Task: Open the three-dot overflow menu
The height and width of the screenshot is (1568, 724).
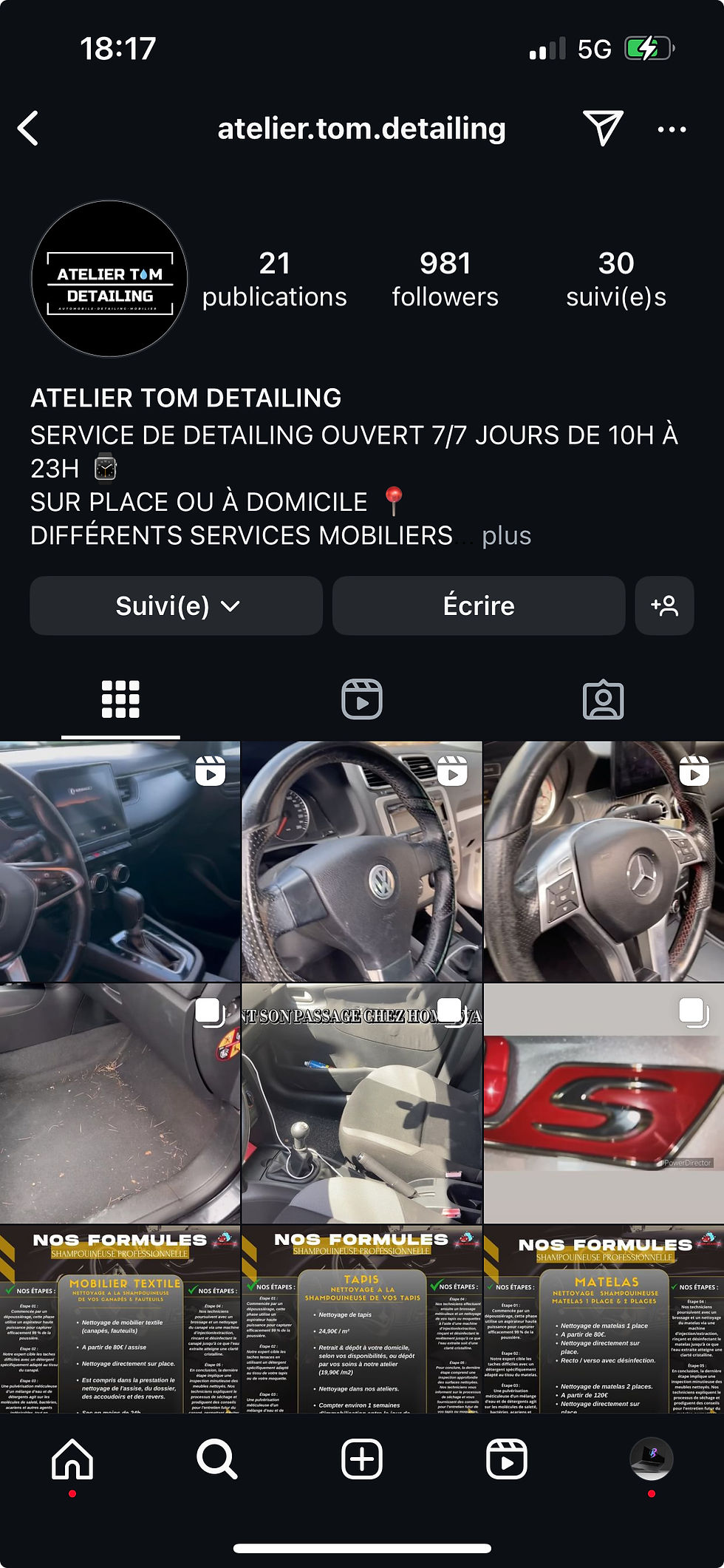Action: pos(672,129)
